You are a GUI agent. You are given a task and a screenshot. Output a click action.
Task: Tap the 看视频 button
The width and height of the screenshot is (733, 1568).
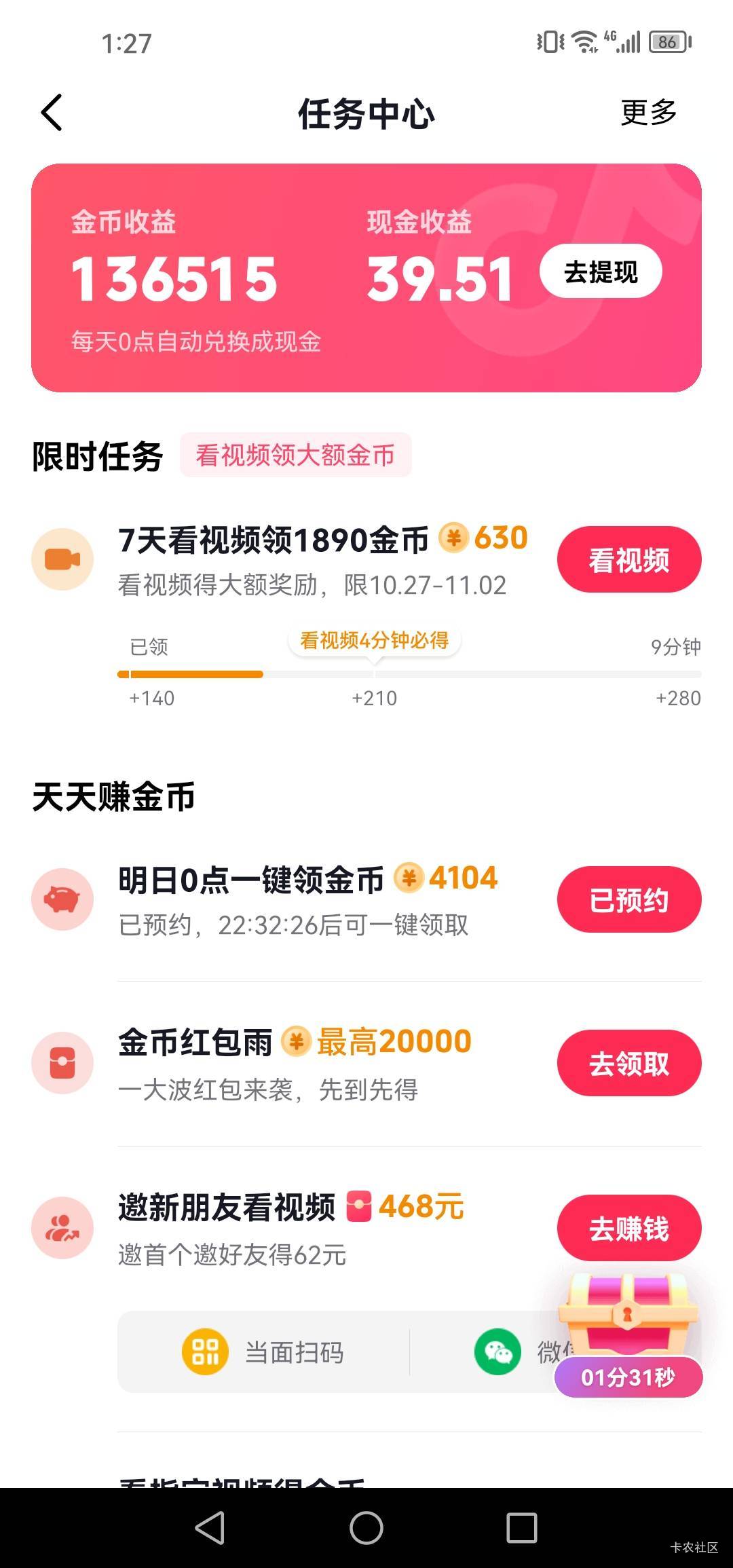pyautogui.click(x=628, y=560)
